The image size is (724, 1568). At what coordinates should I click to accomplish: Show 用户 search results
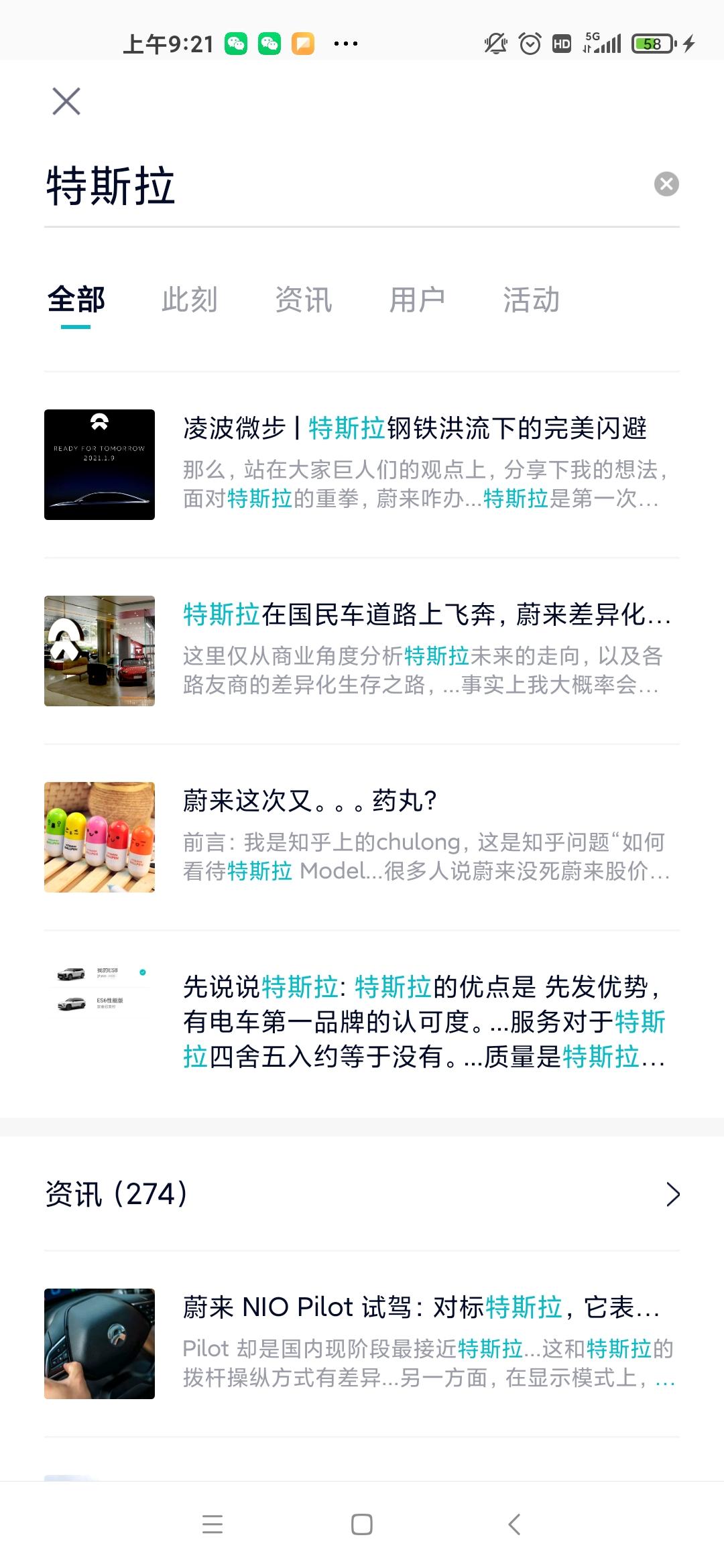(417, 300)
